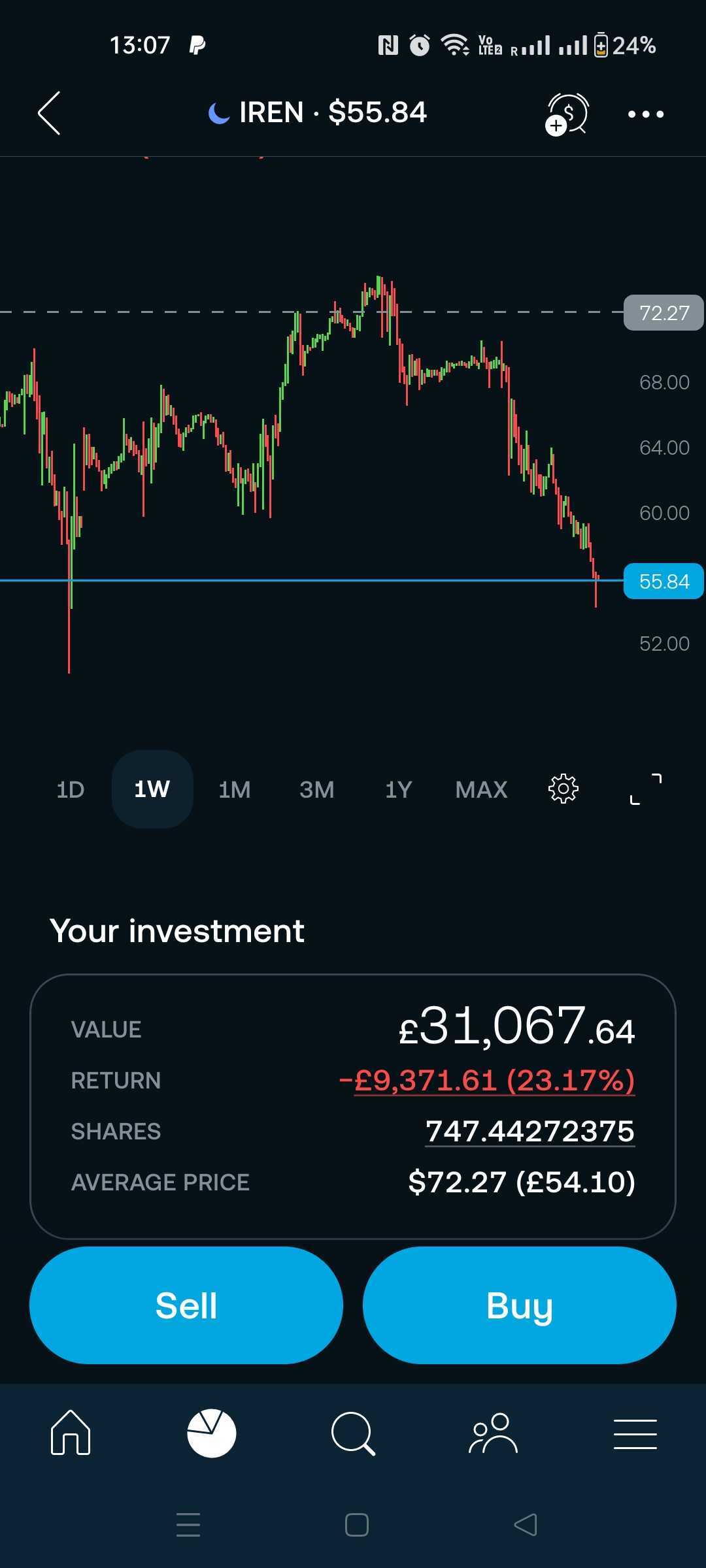
Task: Tap the underlined shares quantity
Action: (529, 1132)
